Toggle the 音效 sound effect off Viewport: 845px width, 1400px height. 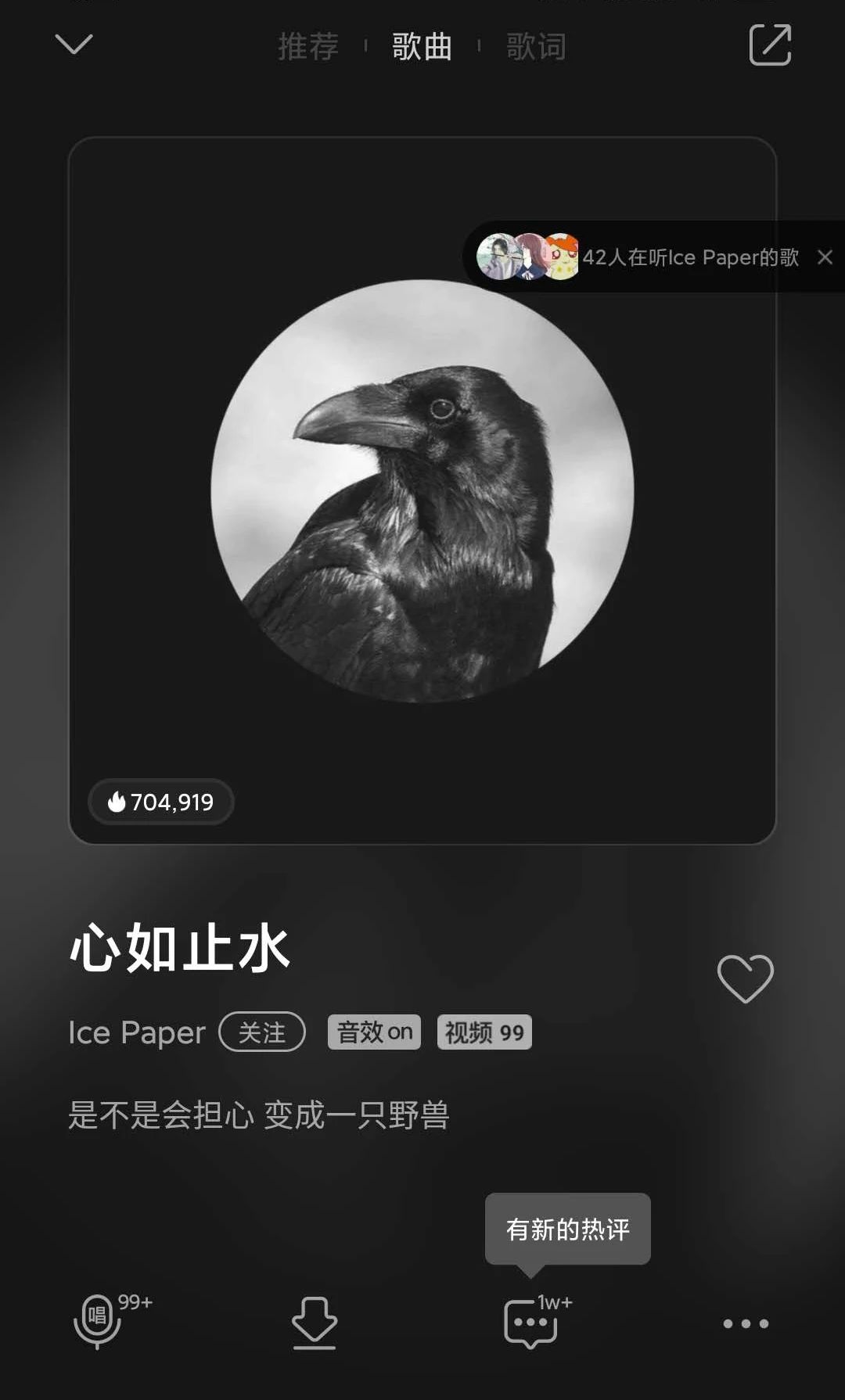click(374, 1032)
